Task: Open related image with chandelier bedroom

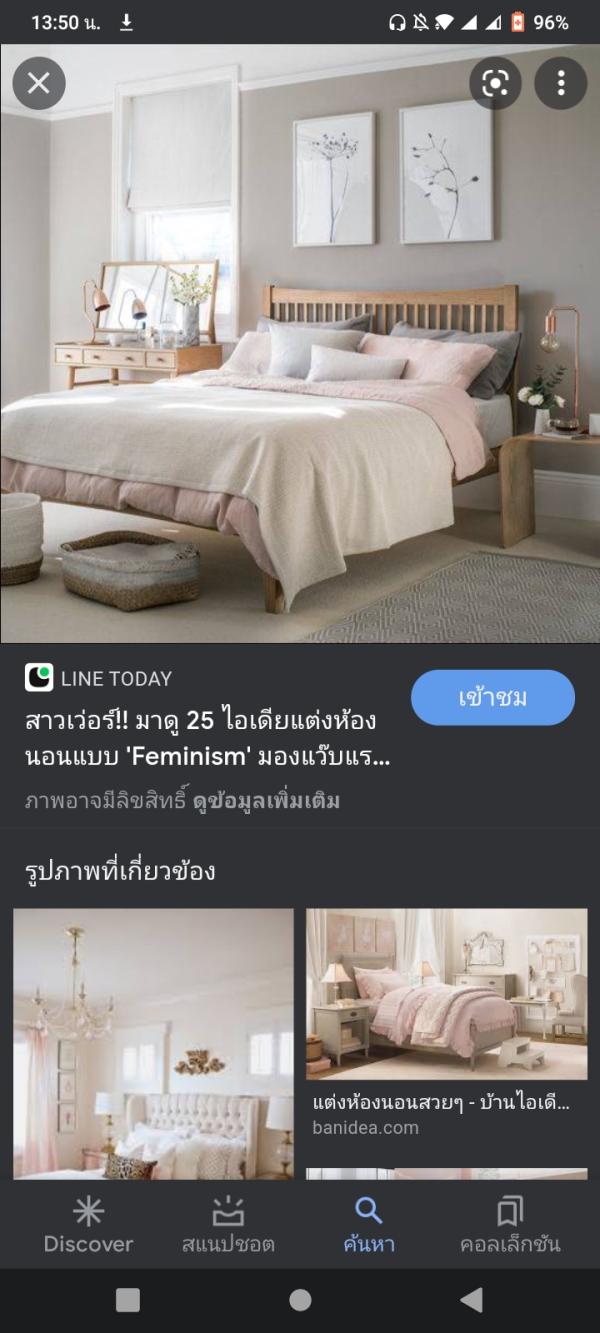Action: pyautogui.click(x=153, y=1043)
